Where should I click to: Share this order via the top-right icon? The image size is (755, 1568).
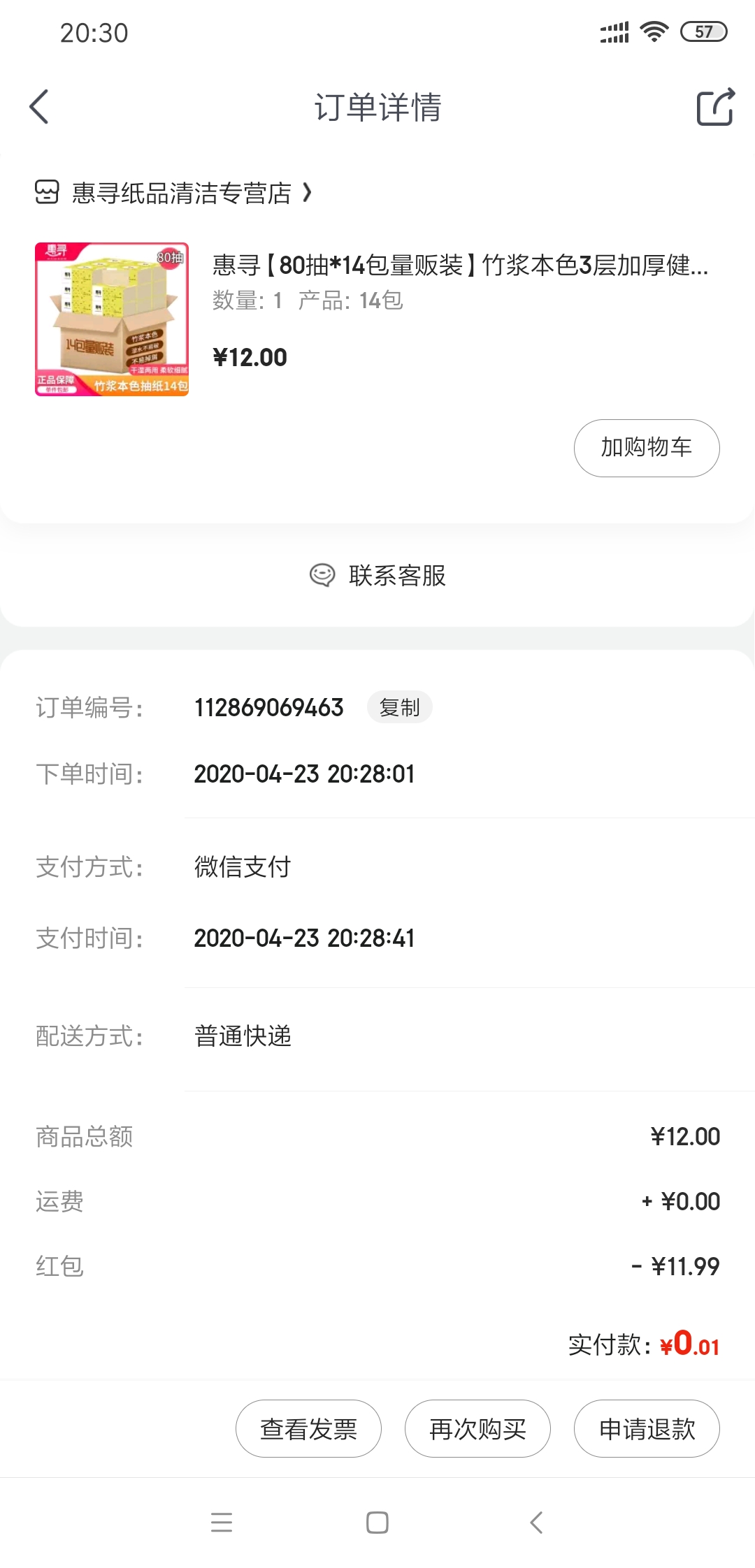coord(715,107)
